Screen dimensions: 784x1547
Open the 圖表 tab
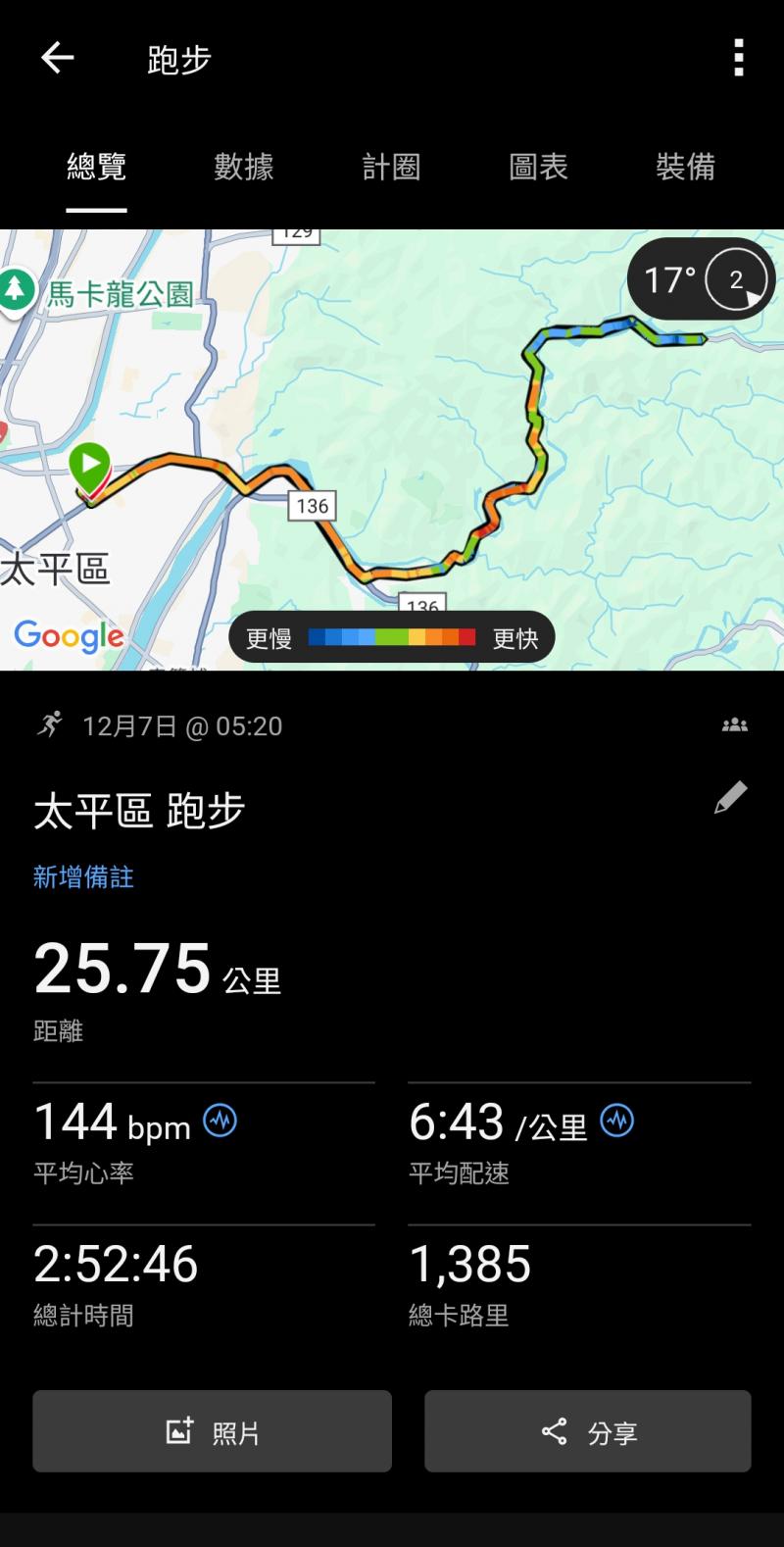(x=538, y=167)
